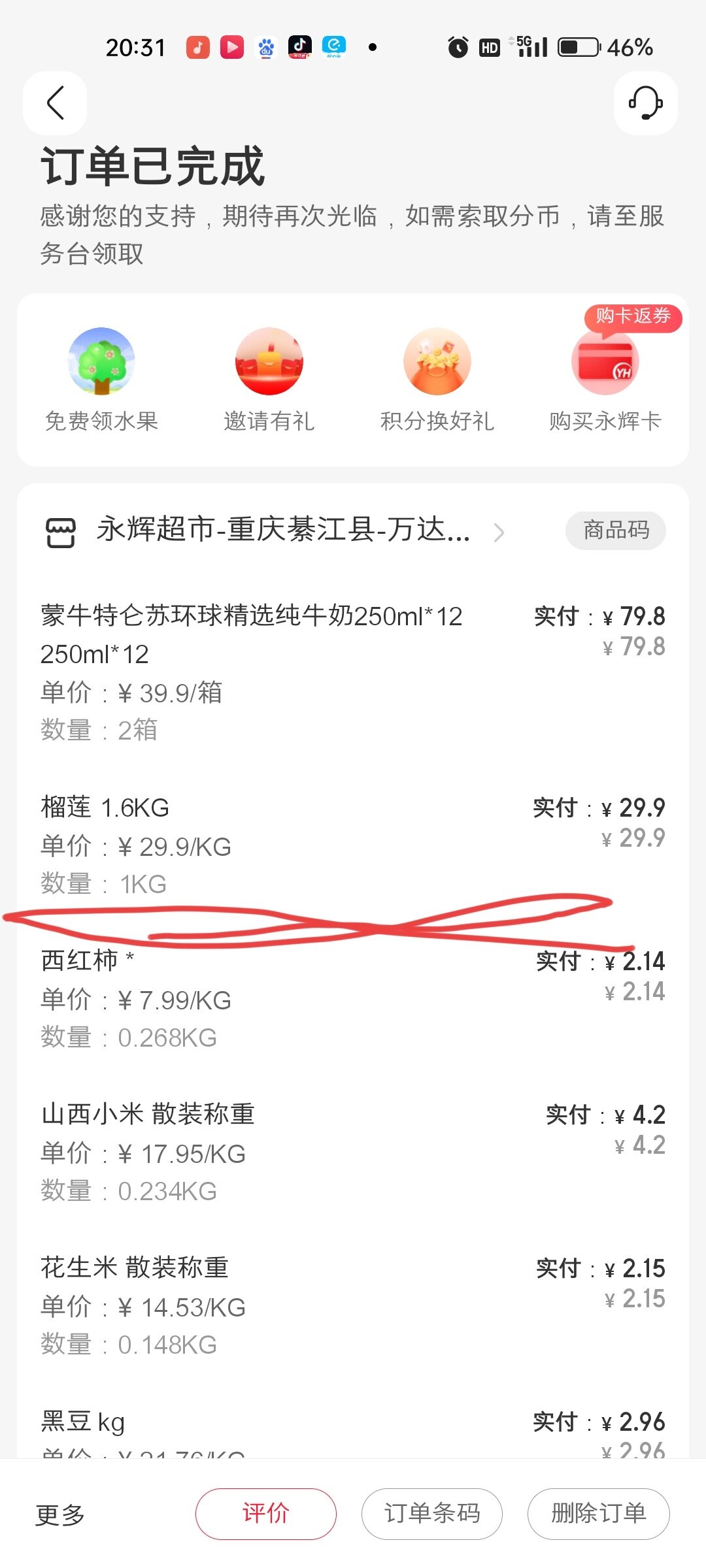706x1568 pixels.
Task: Show 订单条码 order barcode
Action: coord(431,1513)
